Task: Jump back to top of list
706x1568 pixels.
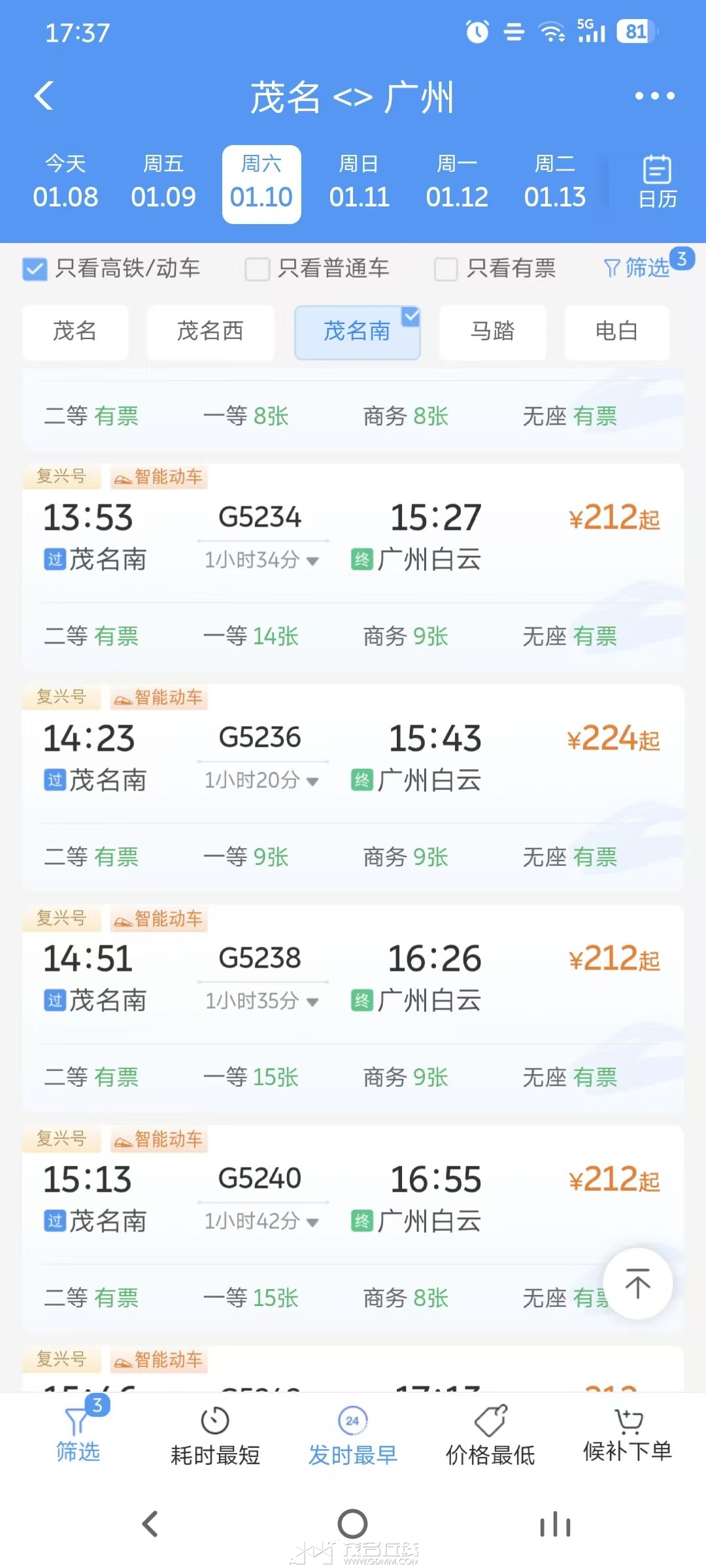Action: [637, 1283]
